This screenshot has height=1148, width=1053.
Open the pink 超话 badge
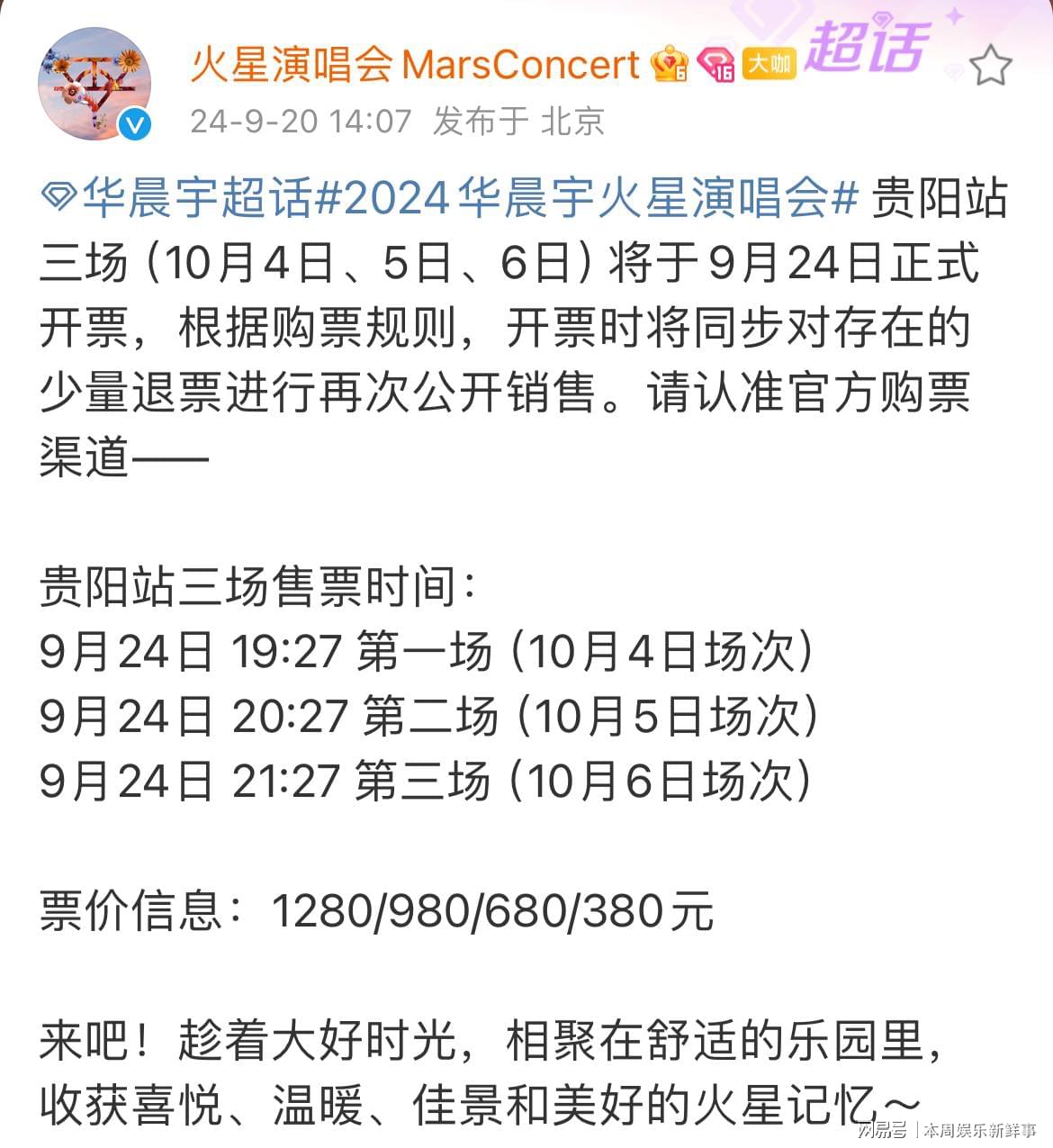click(865, 47)
